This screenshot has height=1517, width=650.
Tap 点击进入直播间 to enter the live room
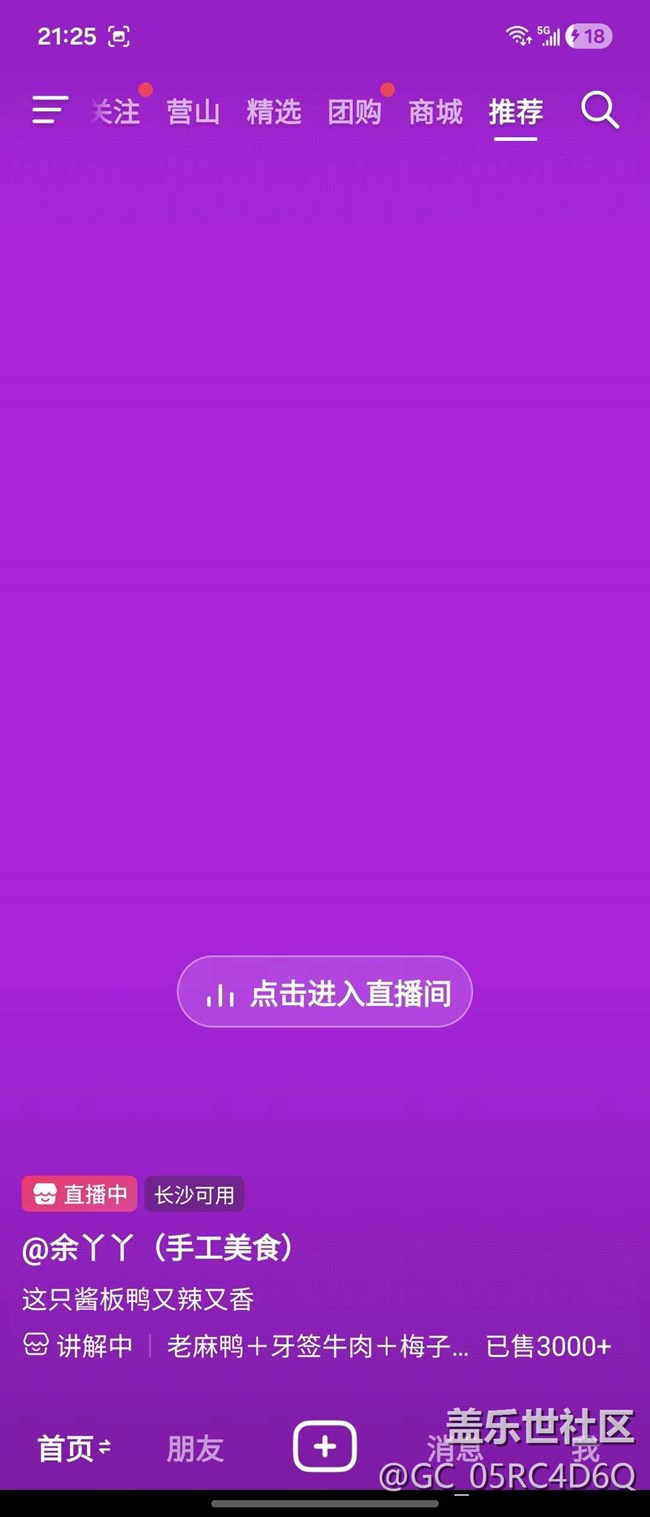click(x=325, y=993)
